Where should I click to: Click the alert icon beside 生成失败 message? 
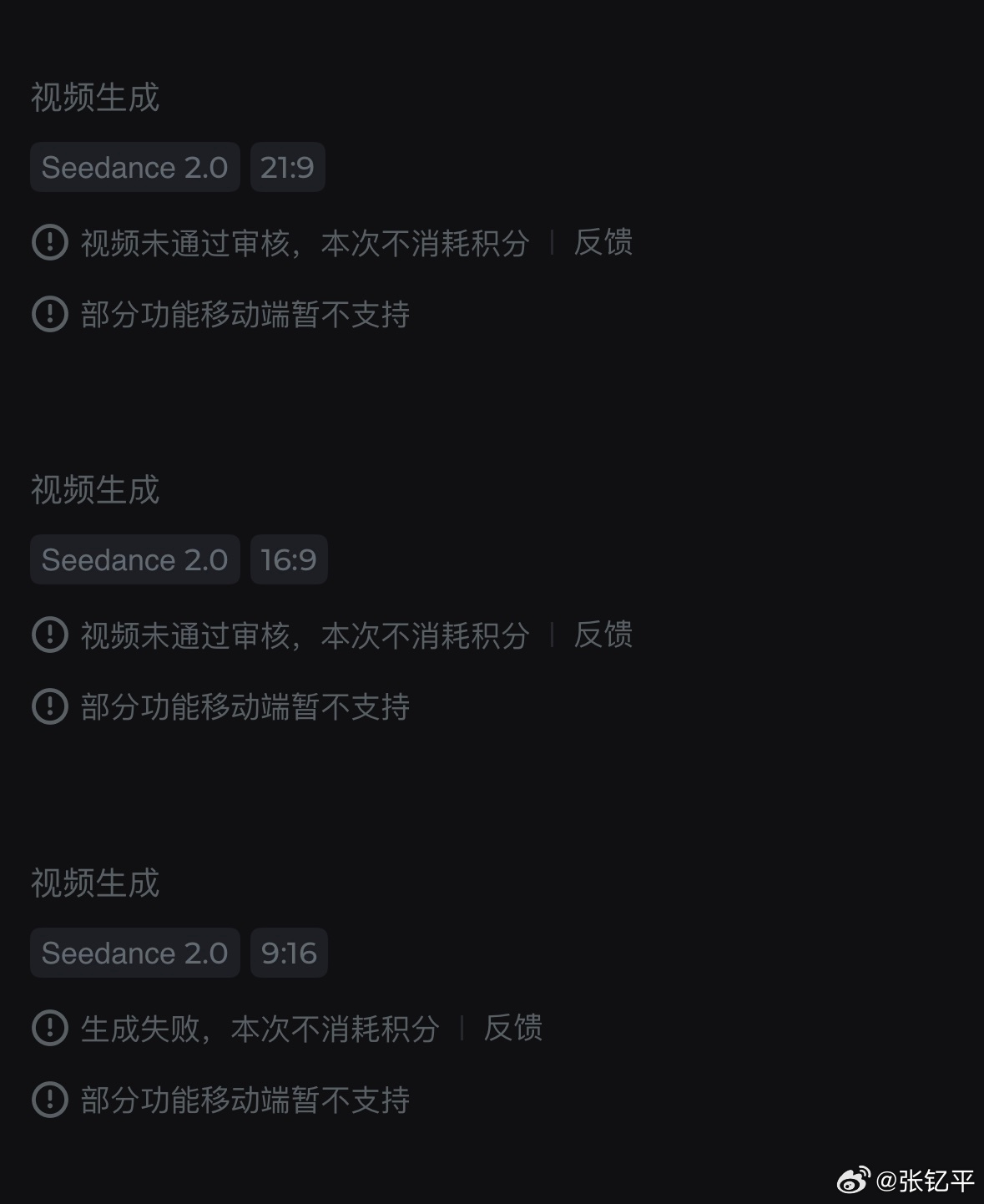50,1029
